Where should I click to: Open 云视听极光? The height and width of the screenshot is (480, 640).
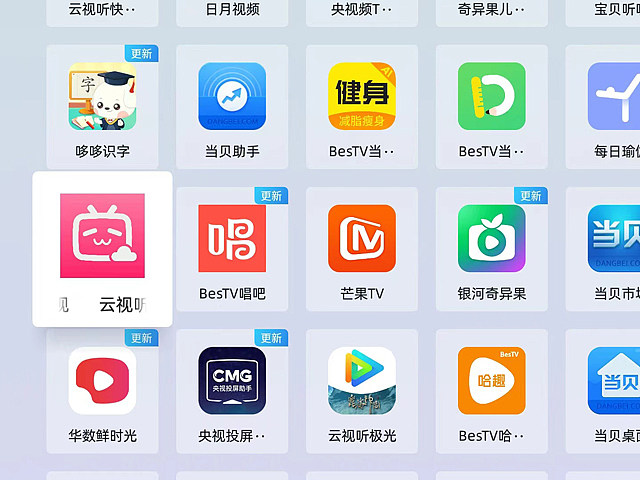pos(362,382)
